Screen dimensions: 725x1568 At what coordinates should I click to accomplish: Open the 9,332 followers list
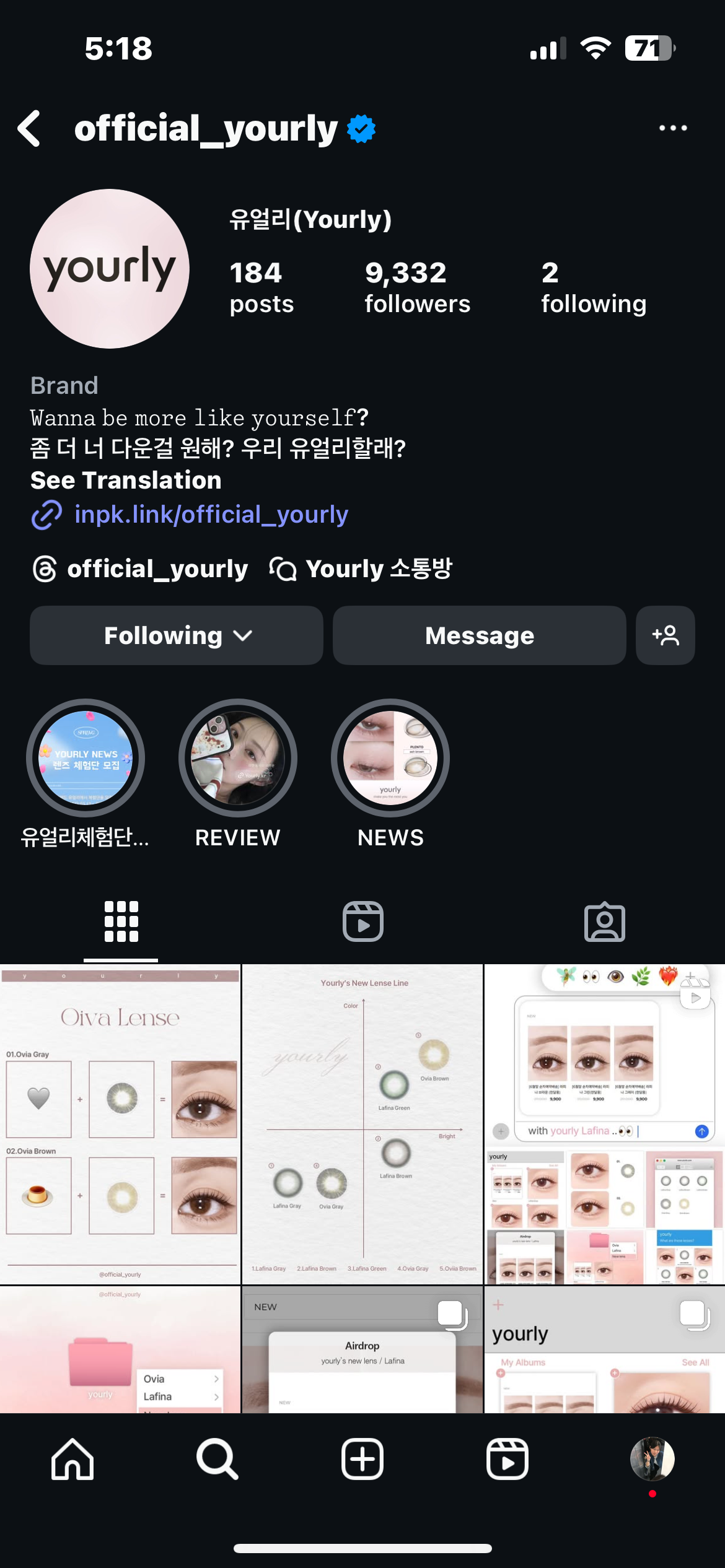[417, 287]
